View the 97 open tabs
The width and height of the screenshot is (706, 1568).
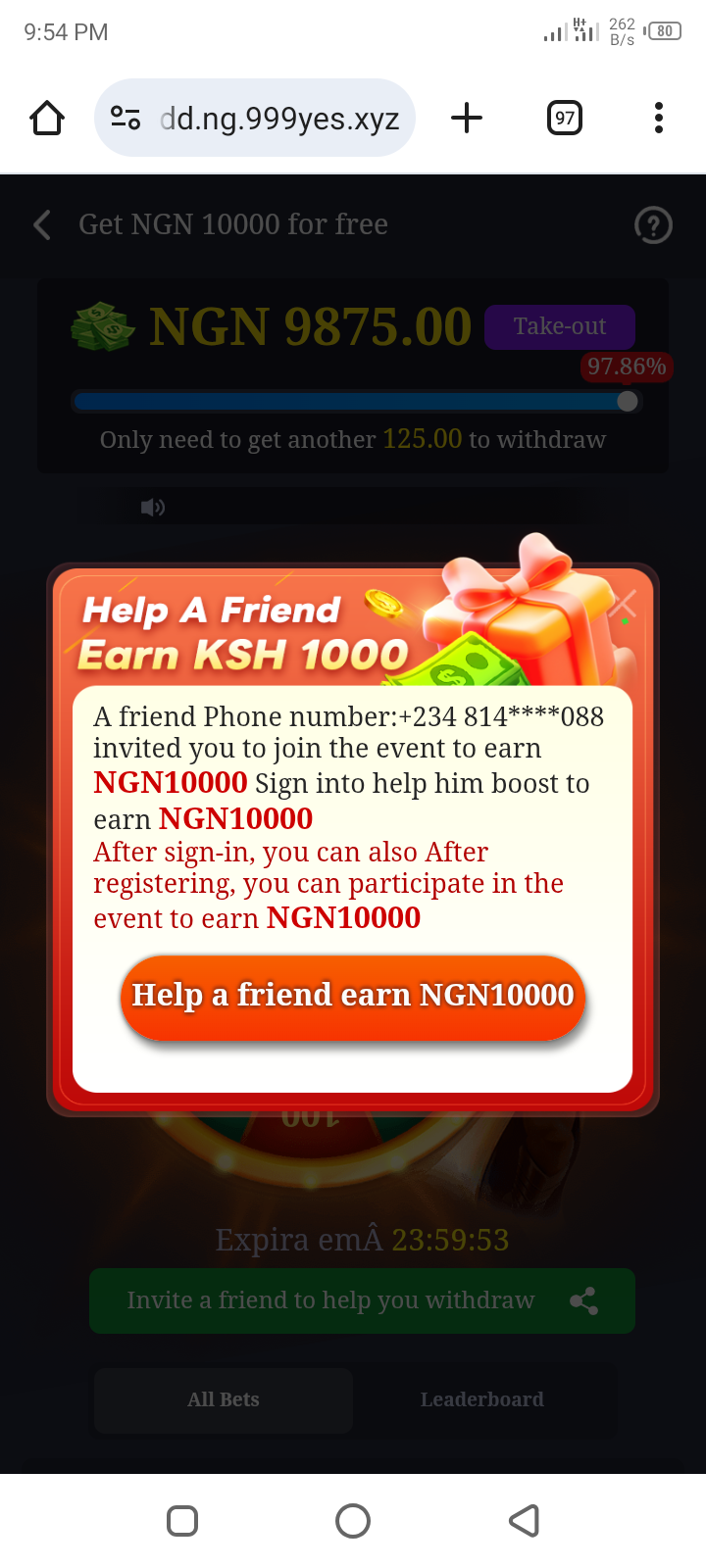[565, 119]
